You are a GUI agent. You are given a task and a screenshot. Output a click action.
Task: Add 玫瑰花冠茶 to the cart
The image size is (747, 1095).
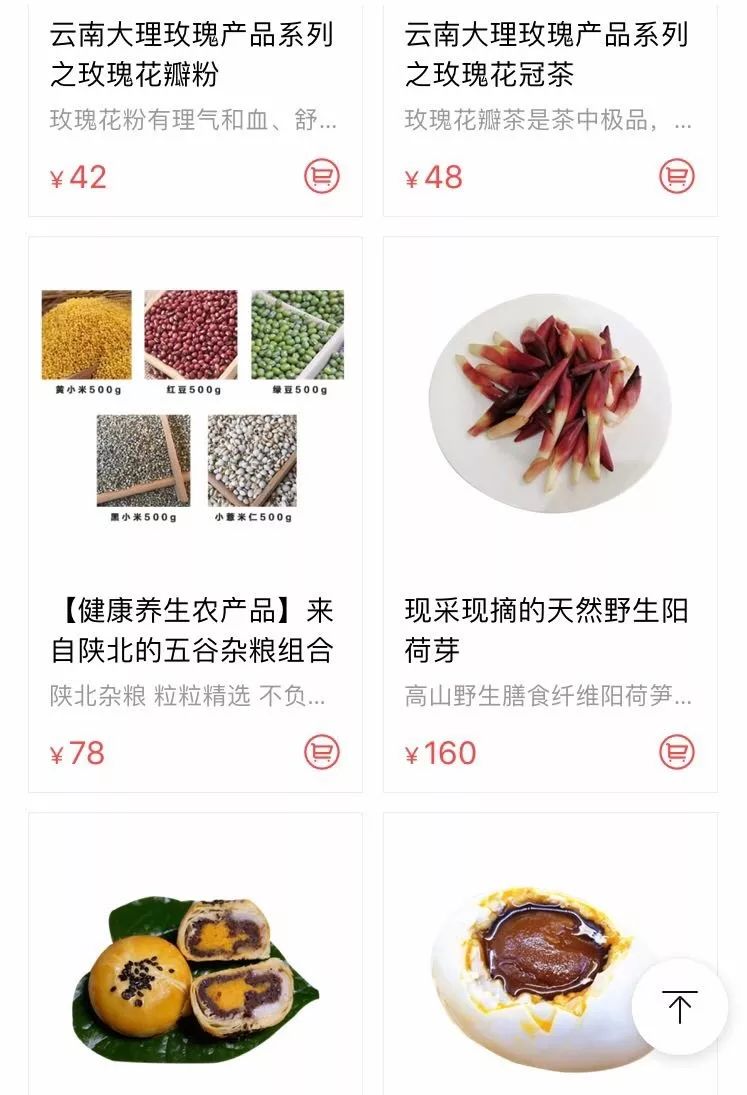(x=677, y=177)
